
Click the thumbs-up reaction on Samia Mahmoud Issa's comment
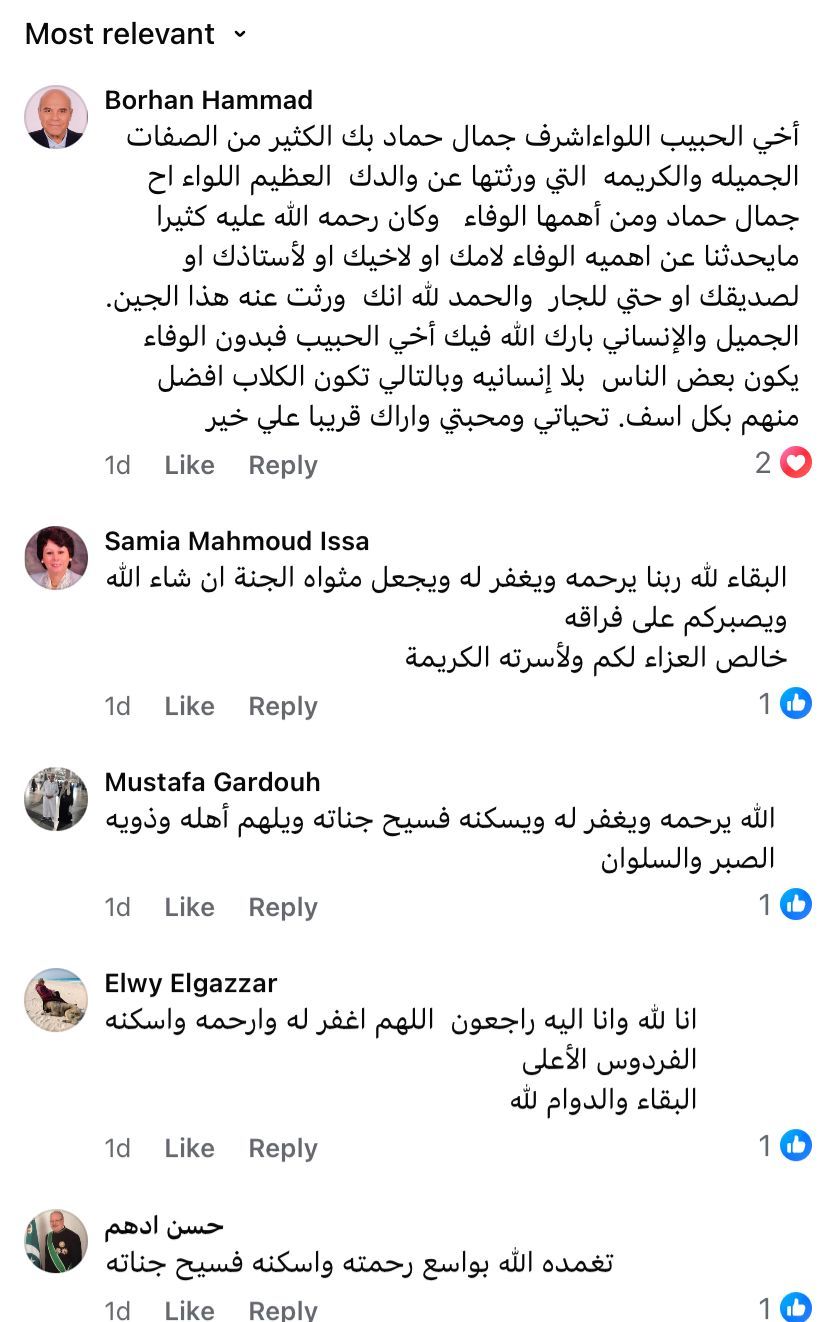tap(795, 705)
